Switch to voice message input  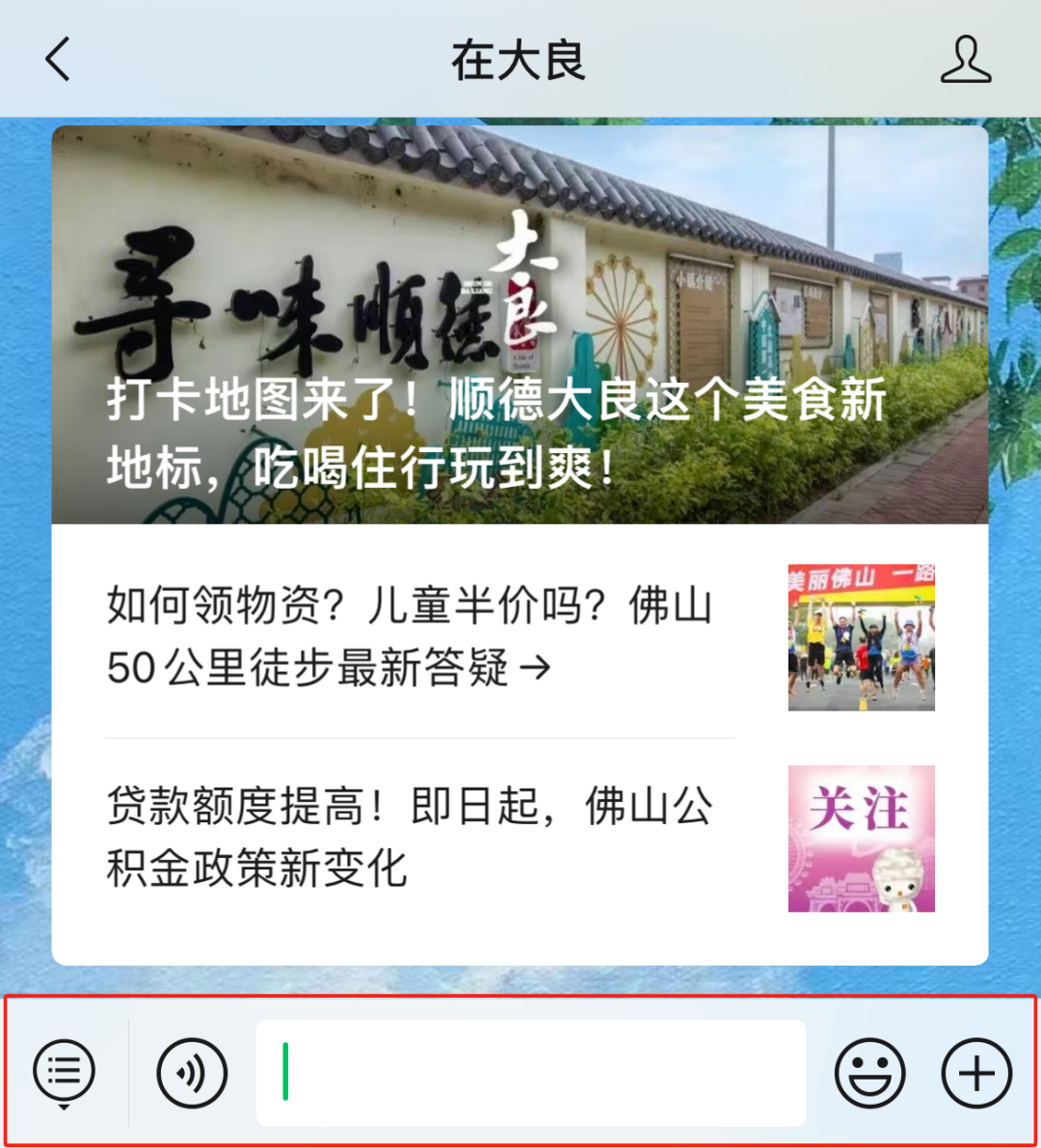(x=192, y=1073)
